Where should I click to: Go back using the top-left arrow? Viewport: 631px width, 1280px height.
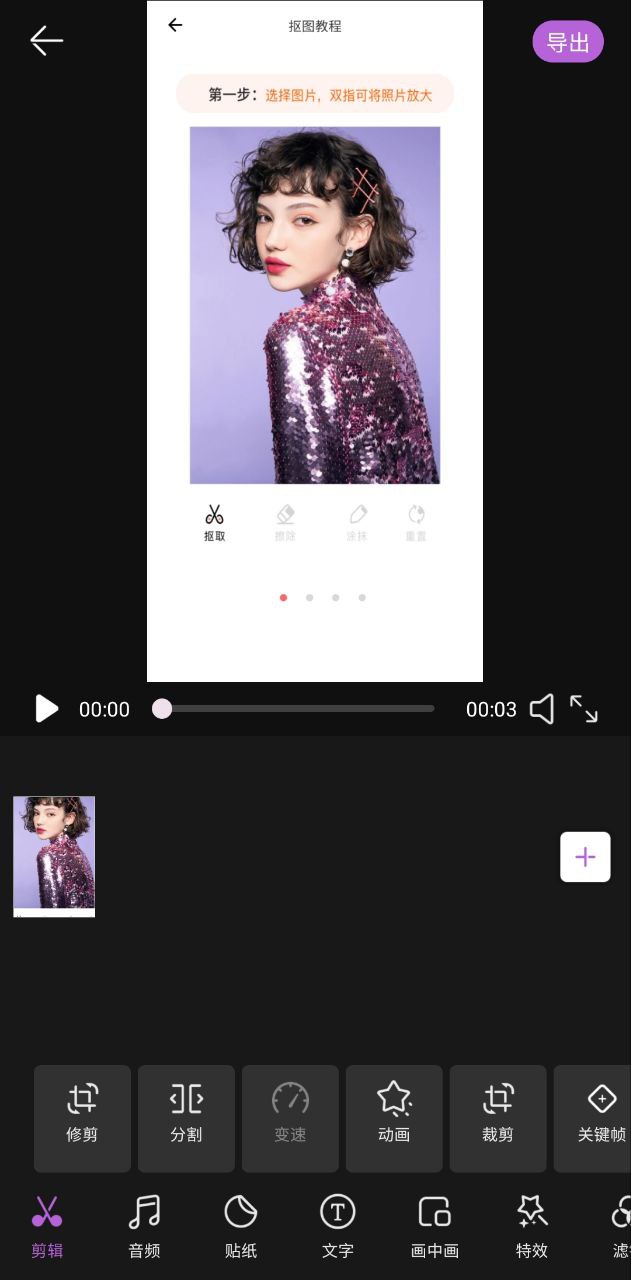[x=46, y=40]
